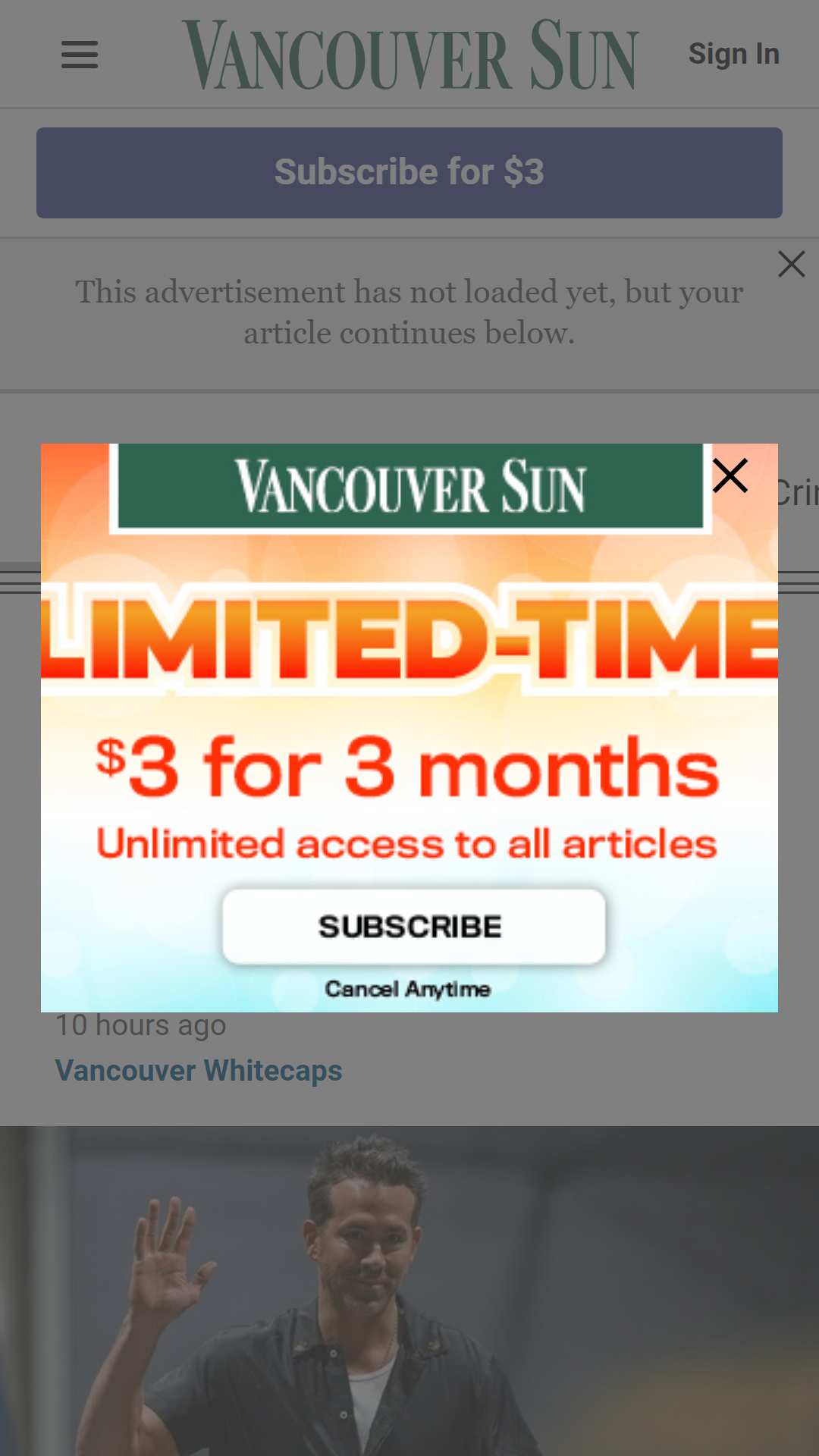Tap Sign In
819x1456 pixels.
(733, 54)
